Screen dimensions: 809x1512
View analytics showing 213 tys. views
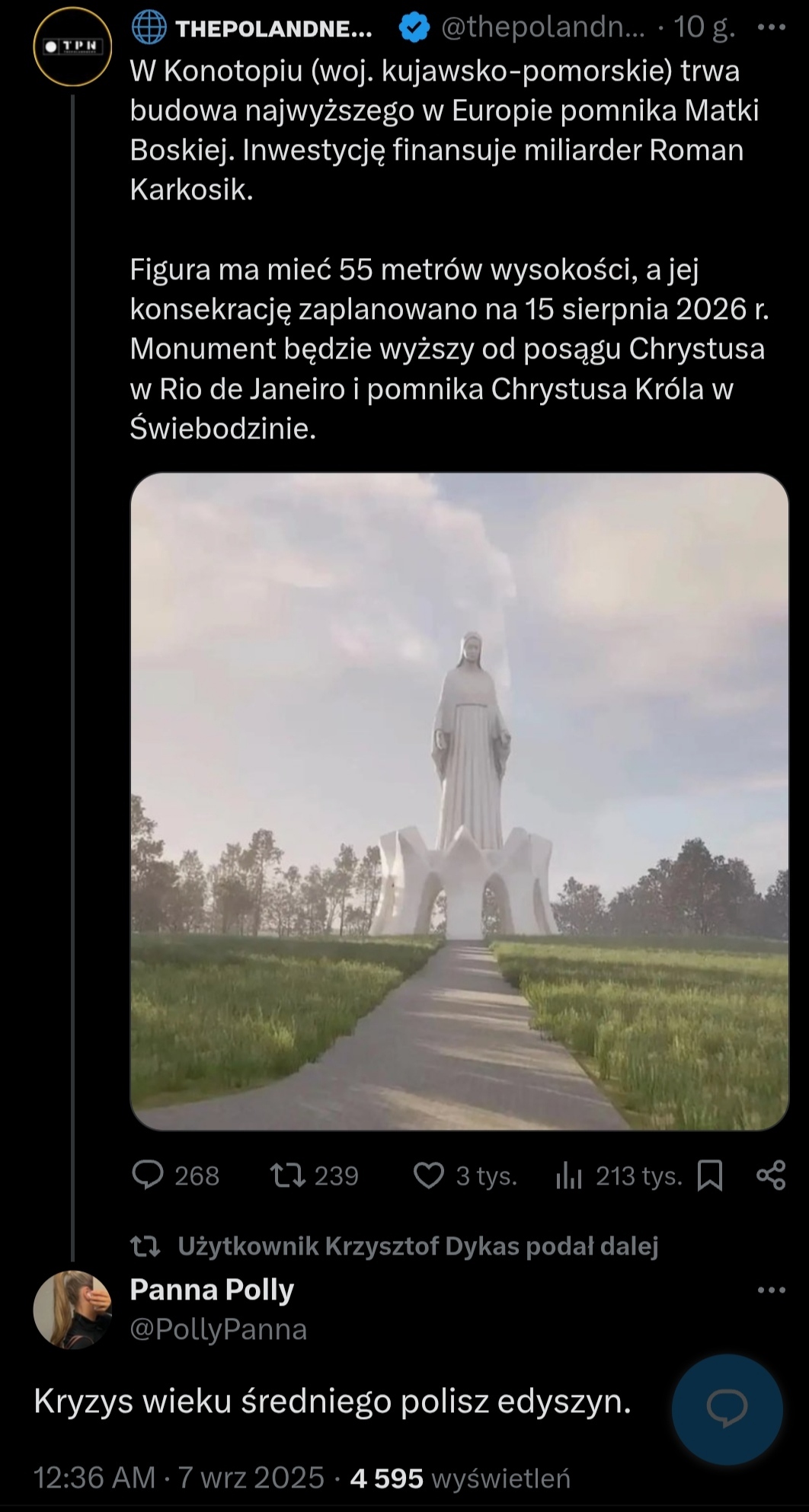coord(619,1175)
